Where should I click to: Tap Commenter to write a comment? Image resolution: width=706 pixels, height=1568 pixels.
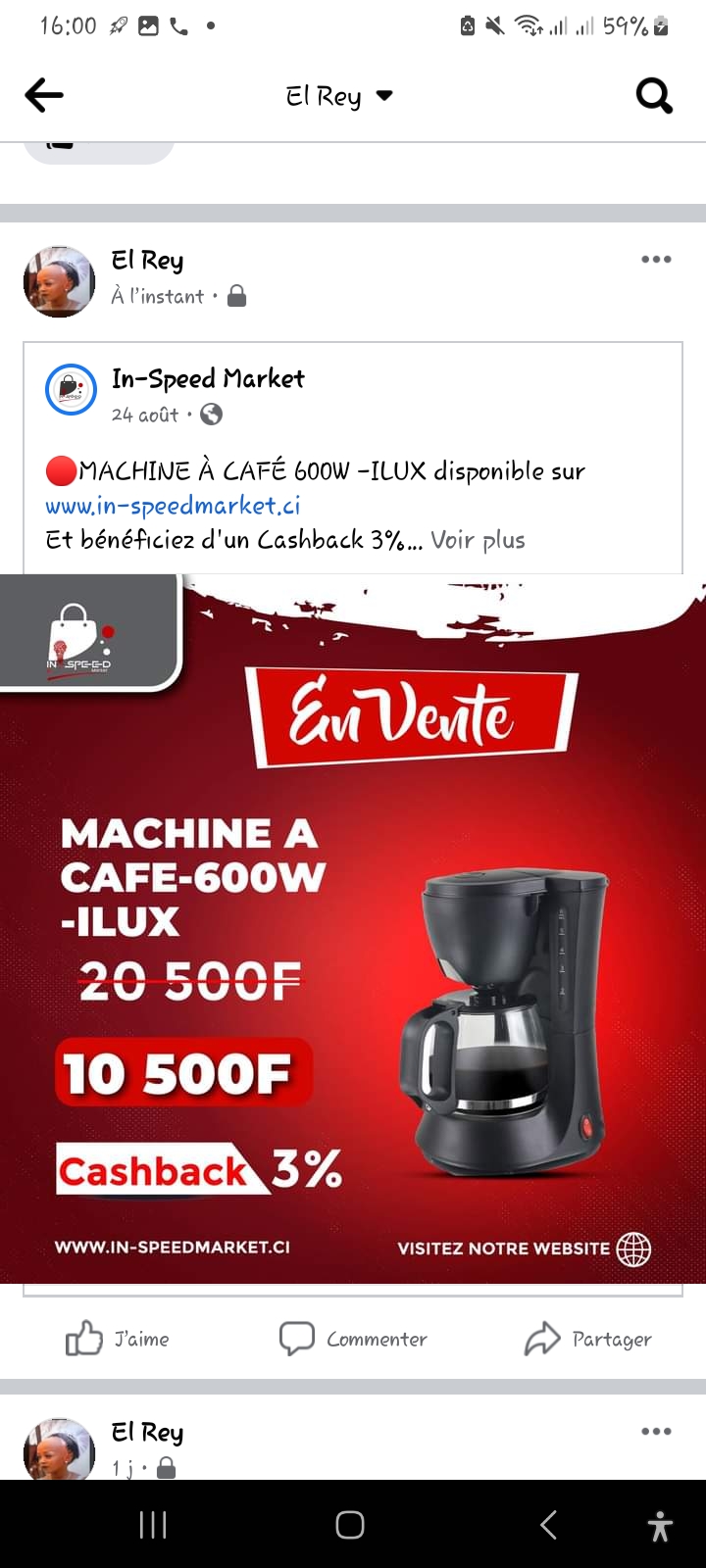pos(353,1339)
